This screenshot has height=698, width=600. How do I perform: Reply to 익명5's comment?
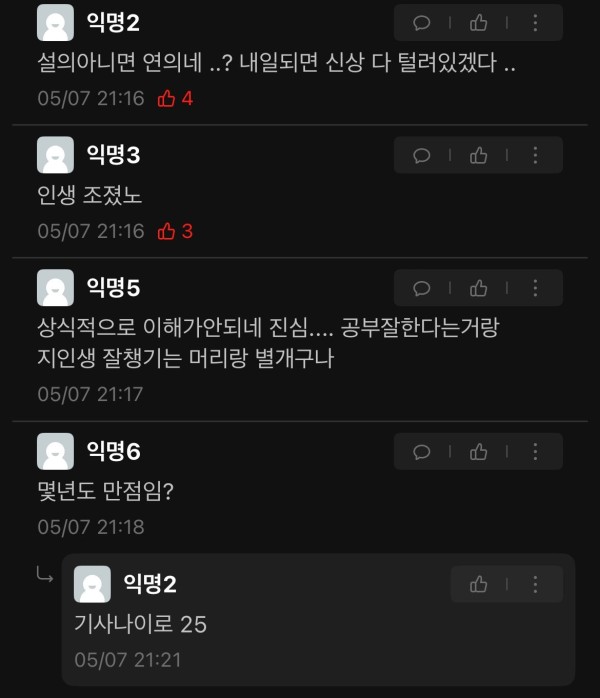click(422, 288)
